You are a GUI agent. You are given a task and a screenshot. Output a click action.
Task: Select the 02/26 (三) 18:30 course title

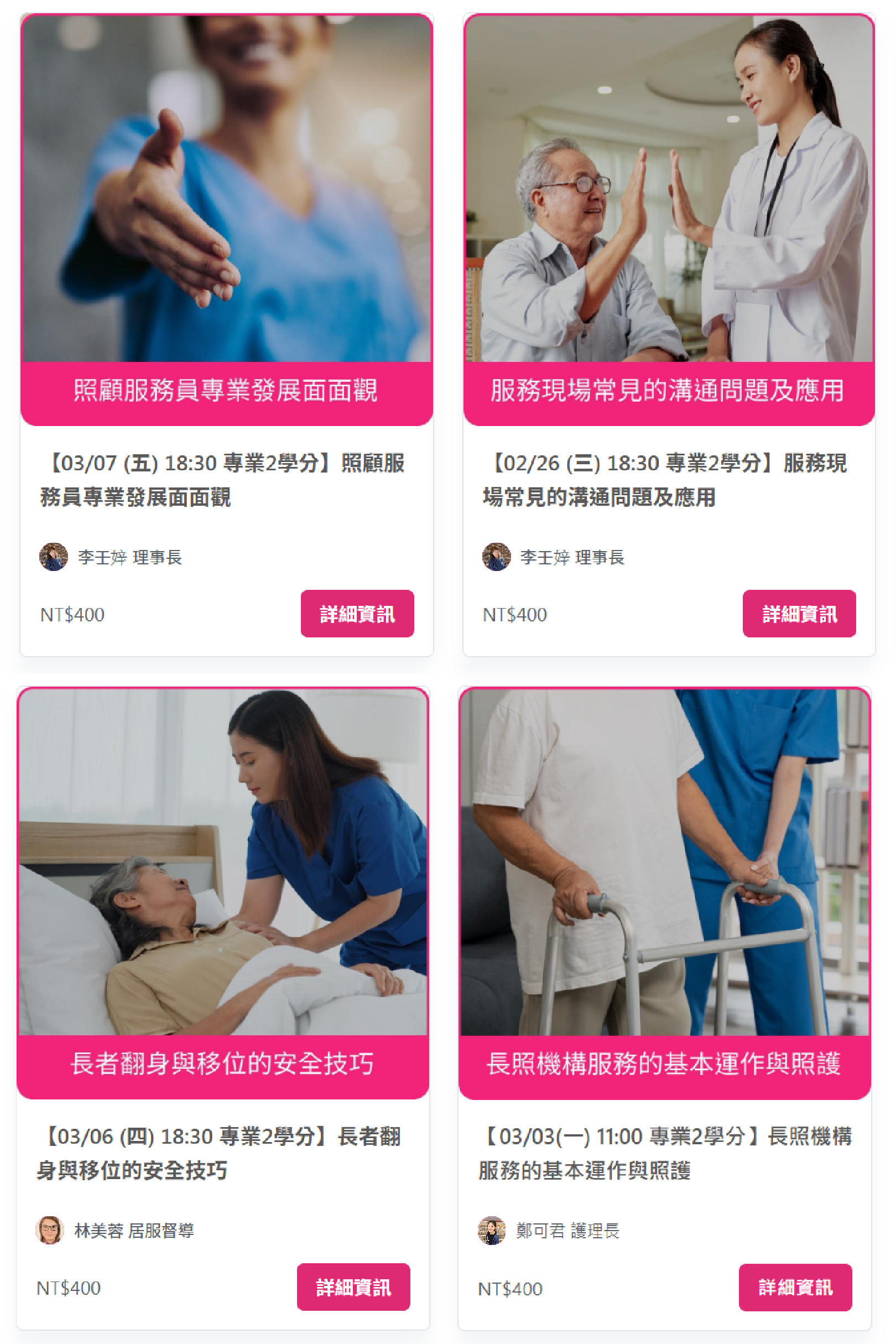click(x=665, y=480)
